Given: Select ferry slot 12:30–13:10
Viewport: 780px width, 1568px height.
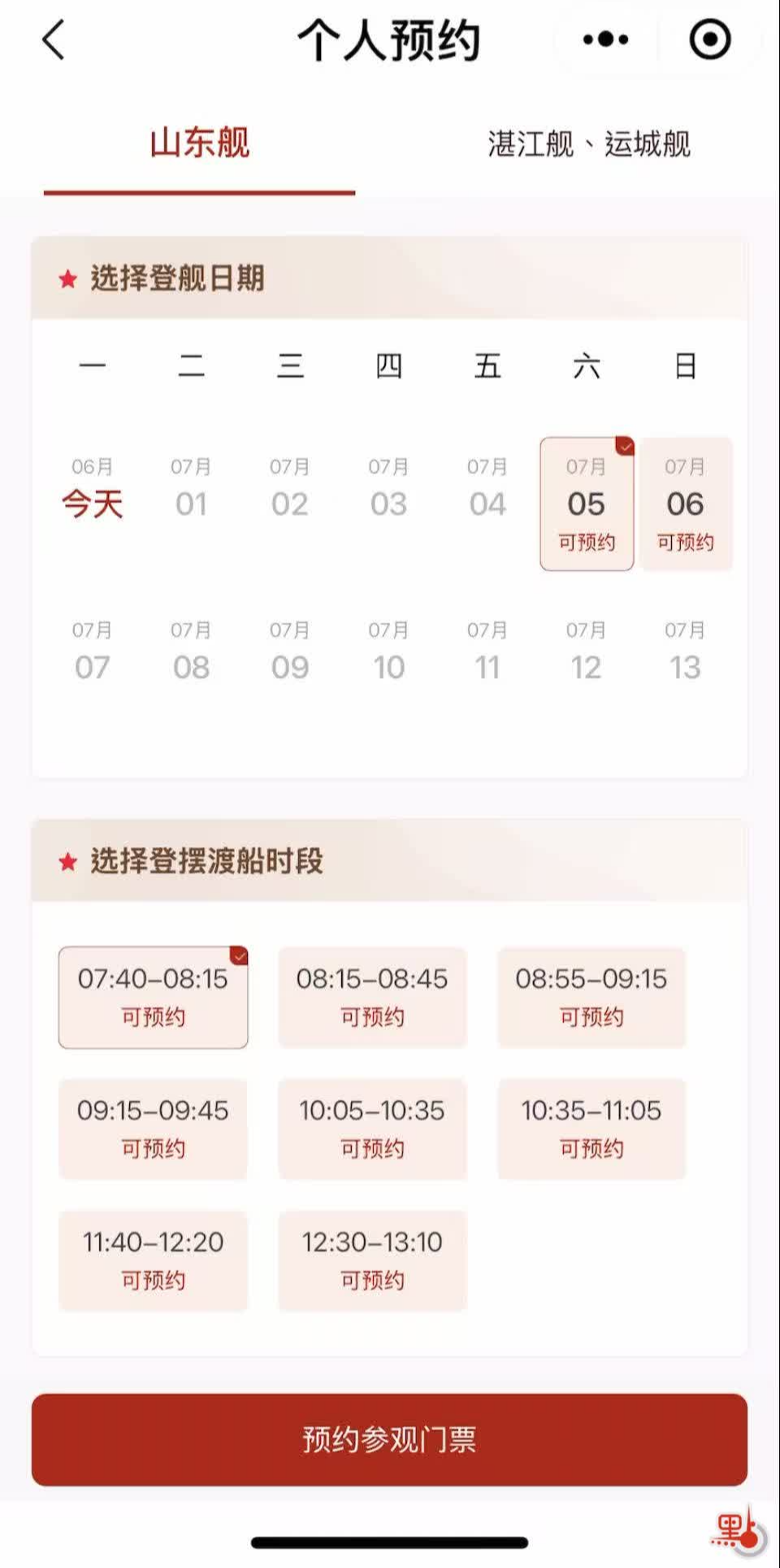Looking at the screenshot, I should [372, 1260].
